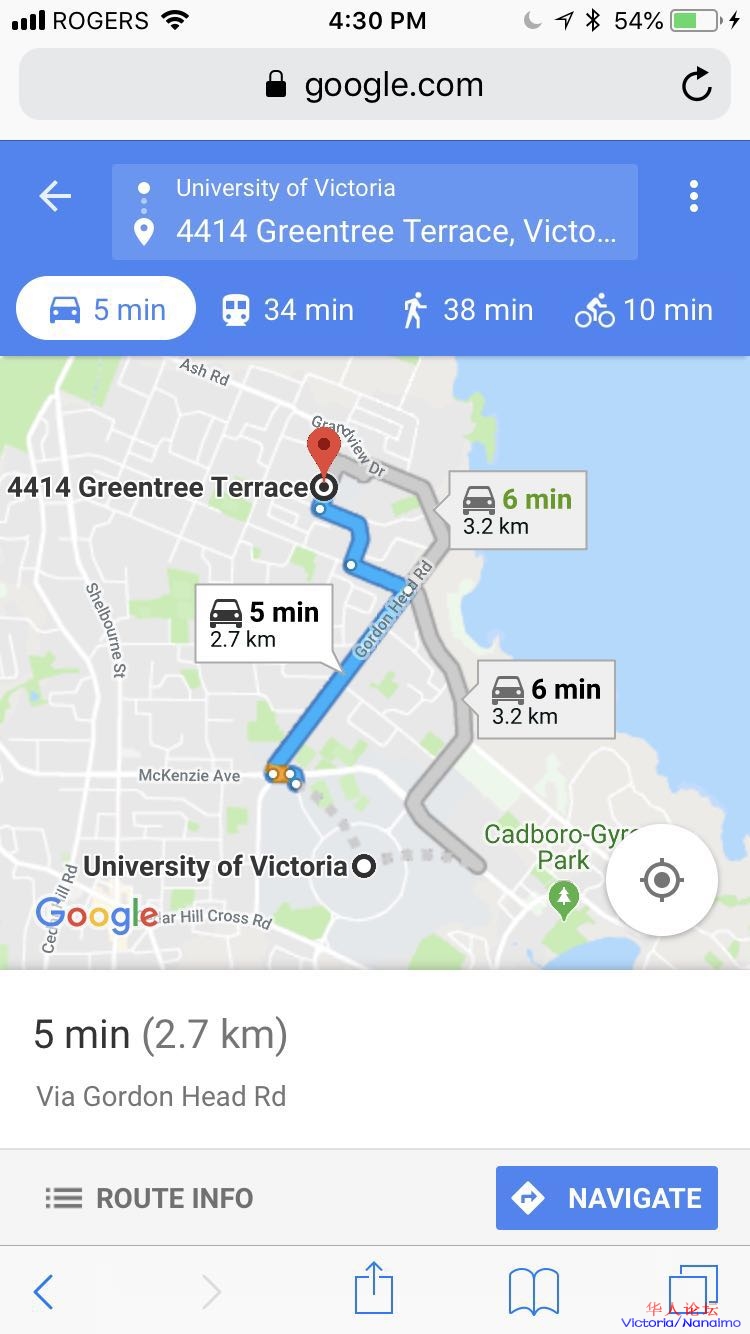
Task: Start navigation with the NAVIGATE button
Action: (607, 1198)
